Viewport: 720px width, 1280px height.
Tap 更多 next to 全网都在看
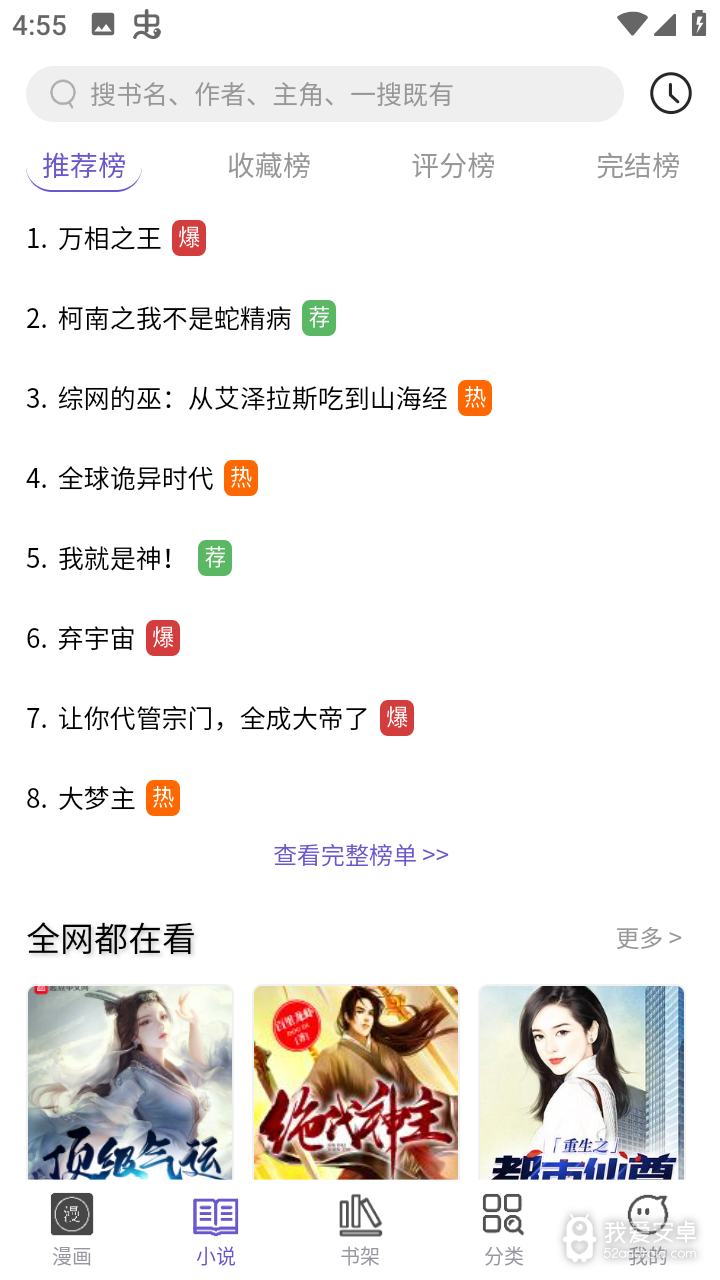click(x=648, y=937)
